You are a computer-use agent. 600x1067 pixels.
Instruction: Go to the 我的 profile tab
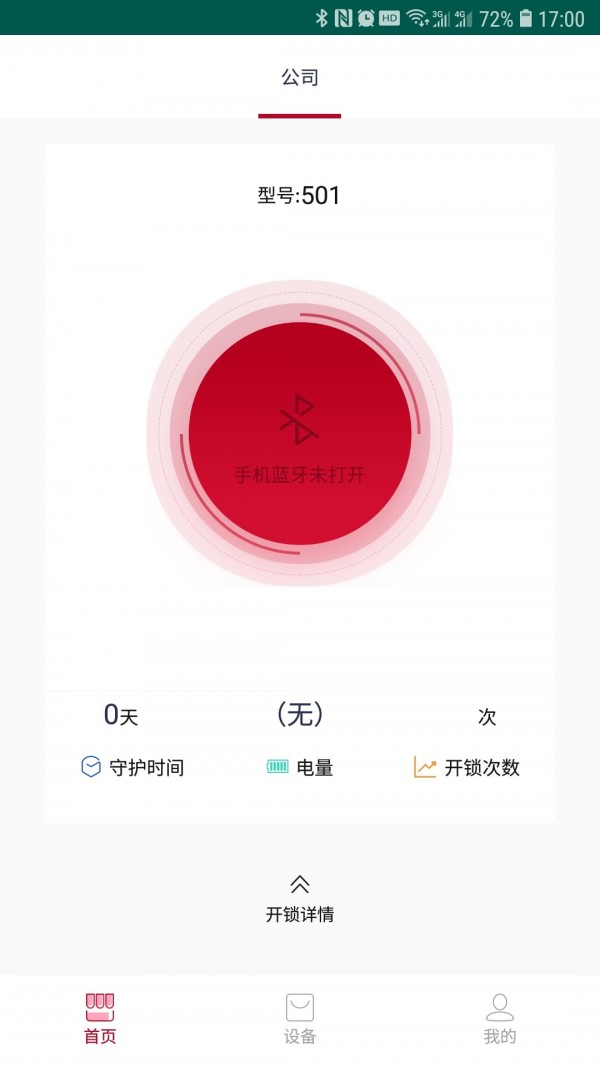[500, 1018]
